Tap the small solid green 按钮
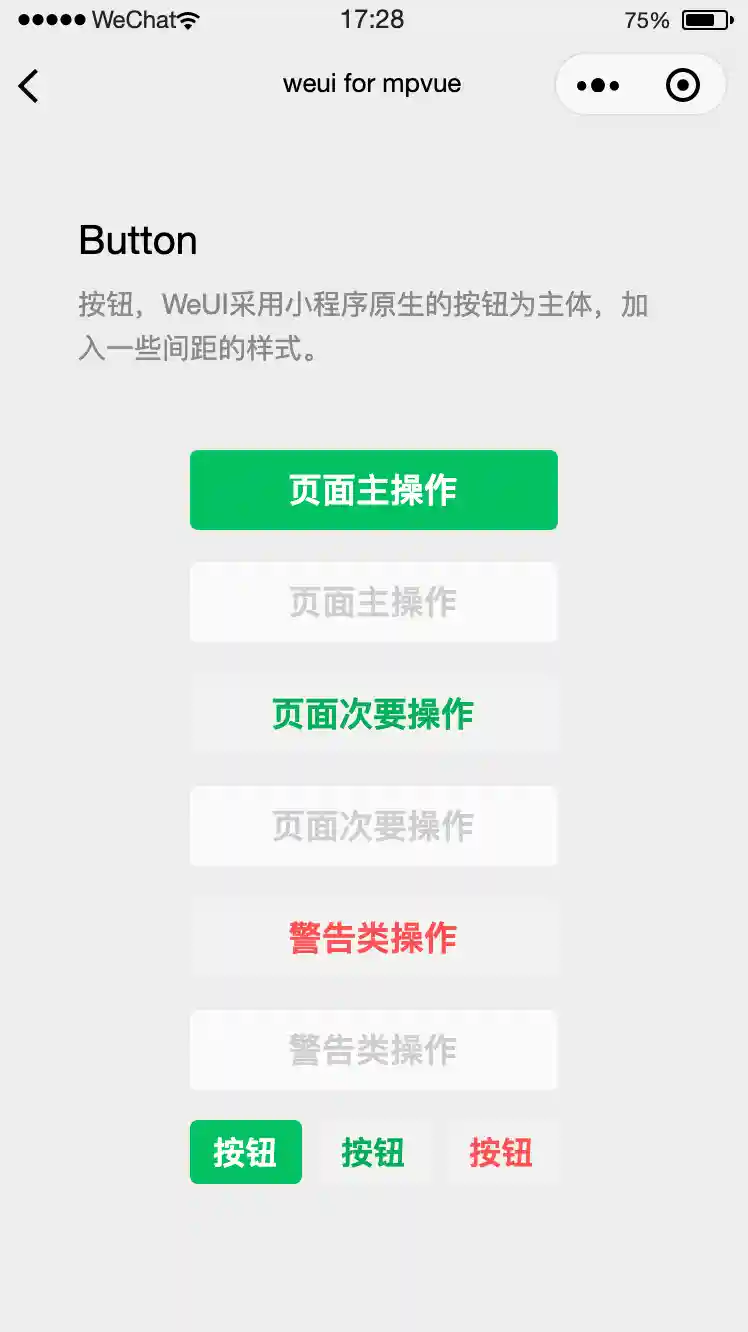This screenshot has height=1332, width=748. click(x=246, y=1152)
